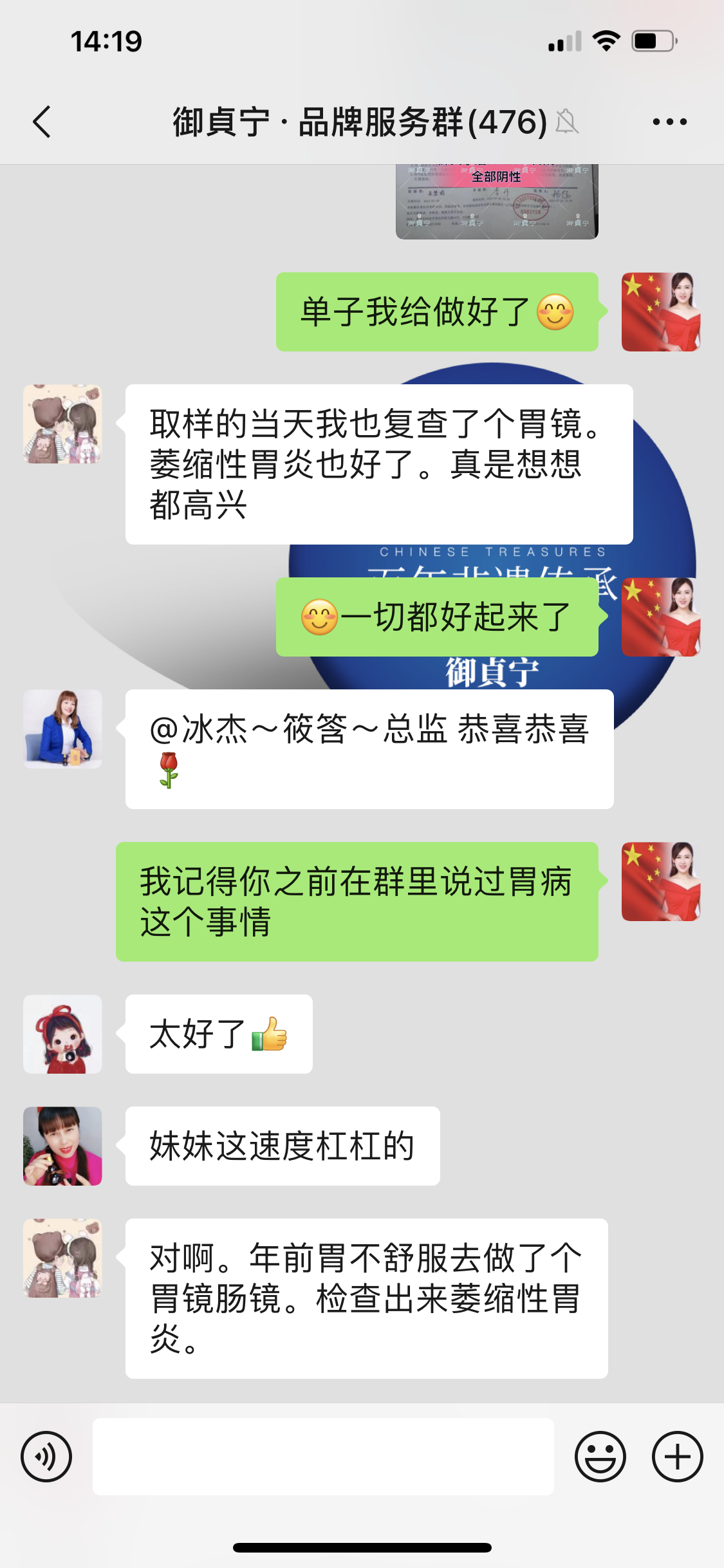Focus the message text field
The image size is (724, 1568).
pyautogui.click(x=323, y=1457)
